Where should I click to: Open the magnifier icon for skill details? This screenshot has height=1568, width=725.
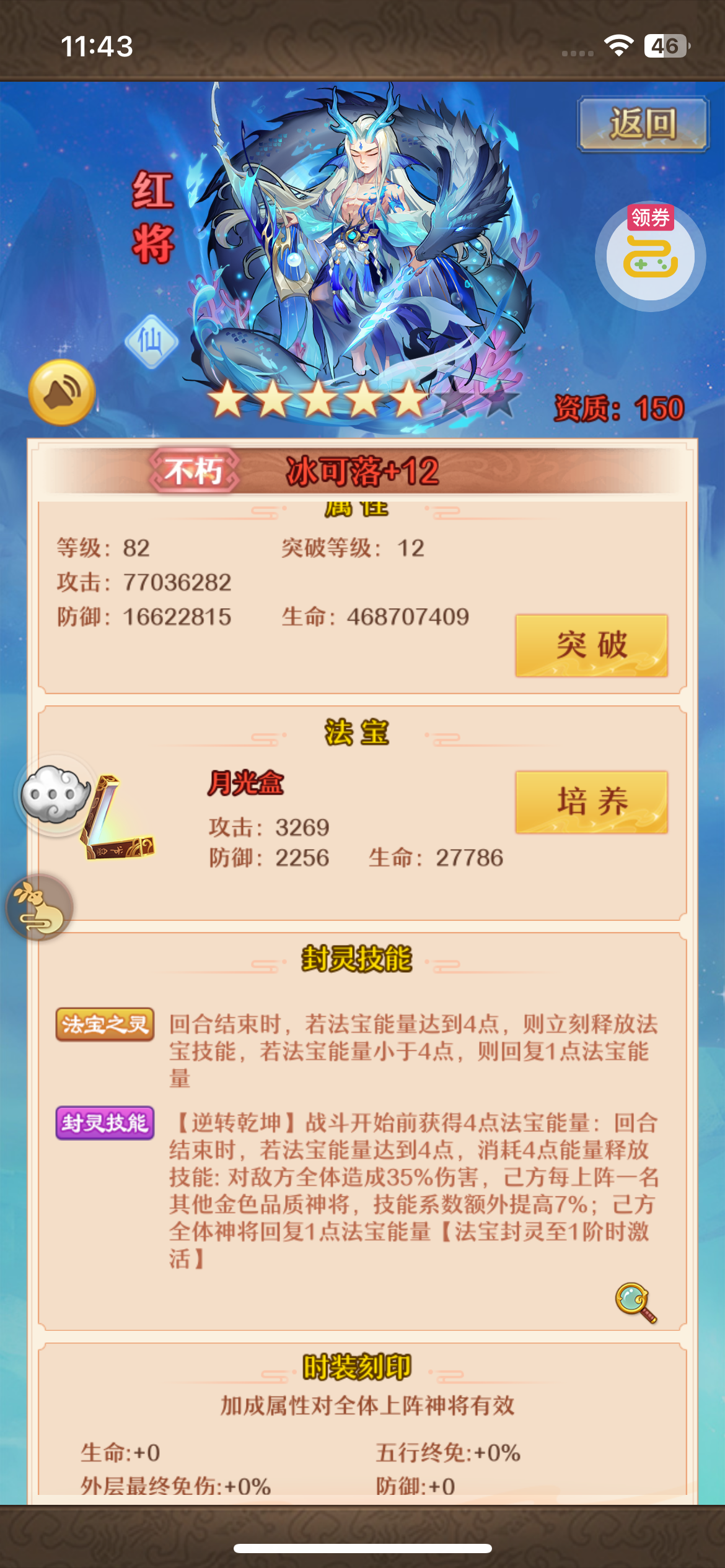pos(636,1302)
